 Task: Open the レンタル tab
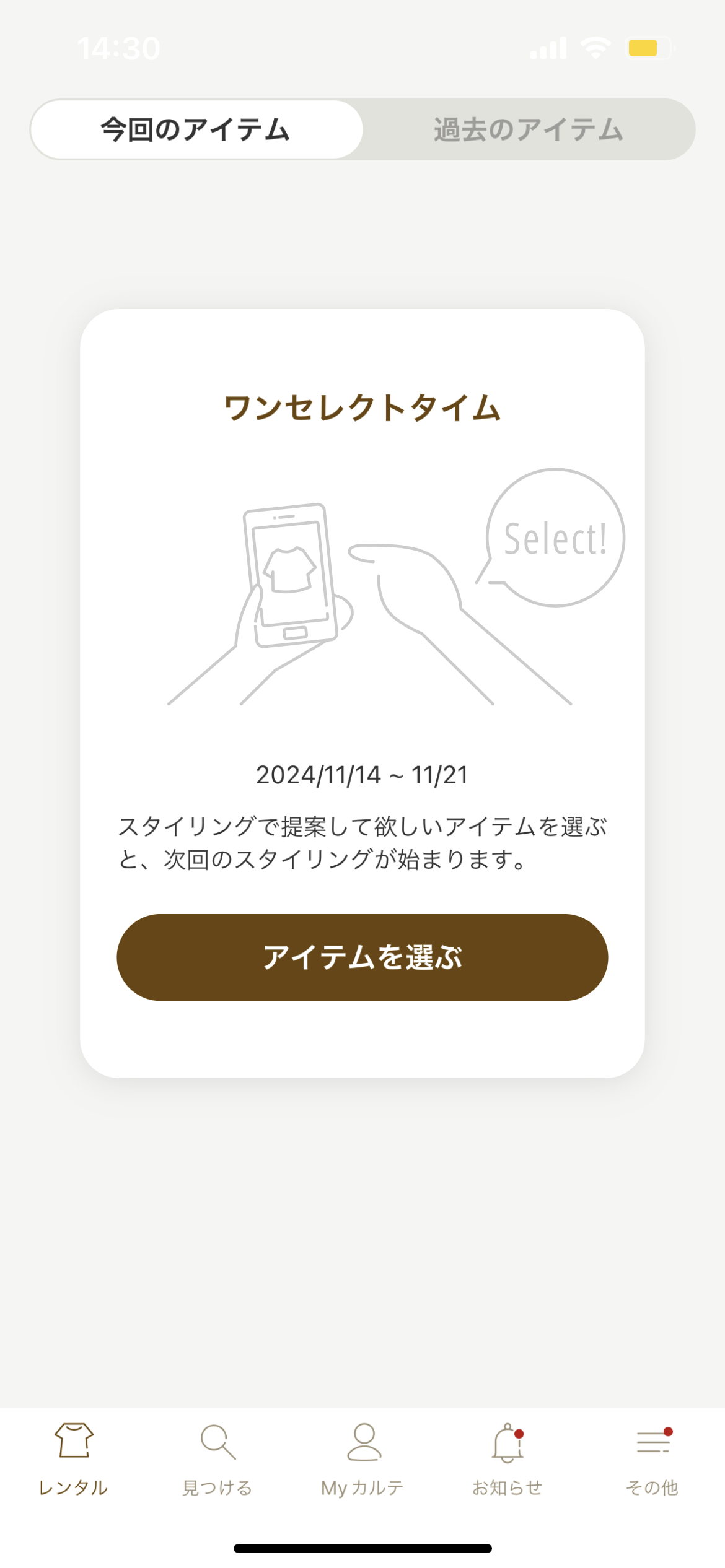click(x=73, y=1458)
